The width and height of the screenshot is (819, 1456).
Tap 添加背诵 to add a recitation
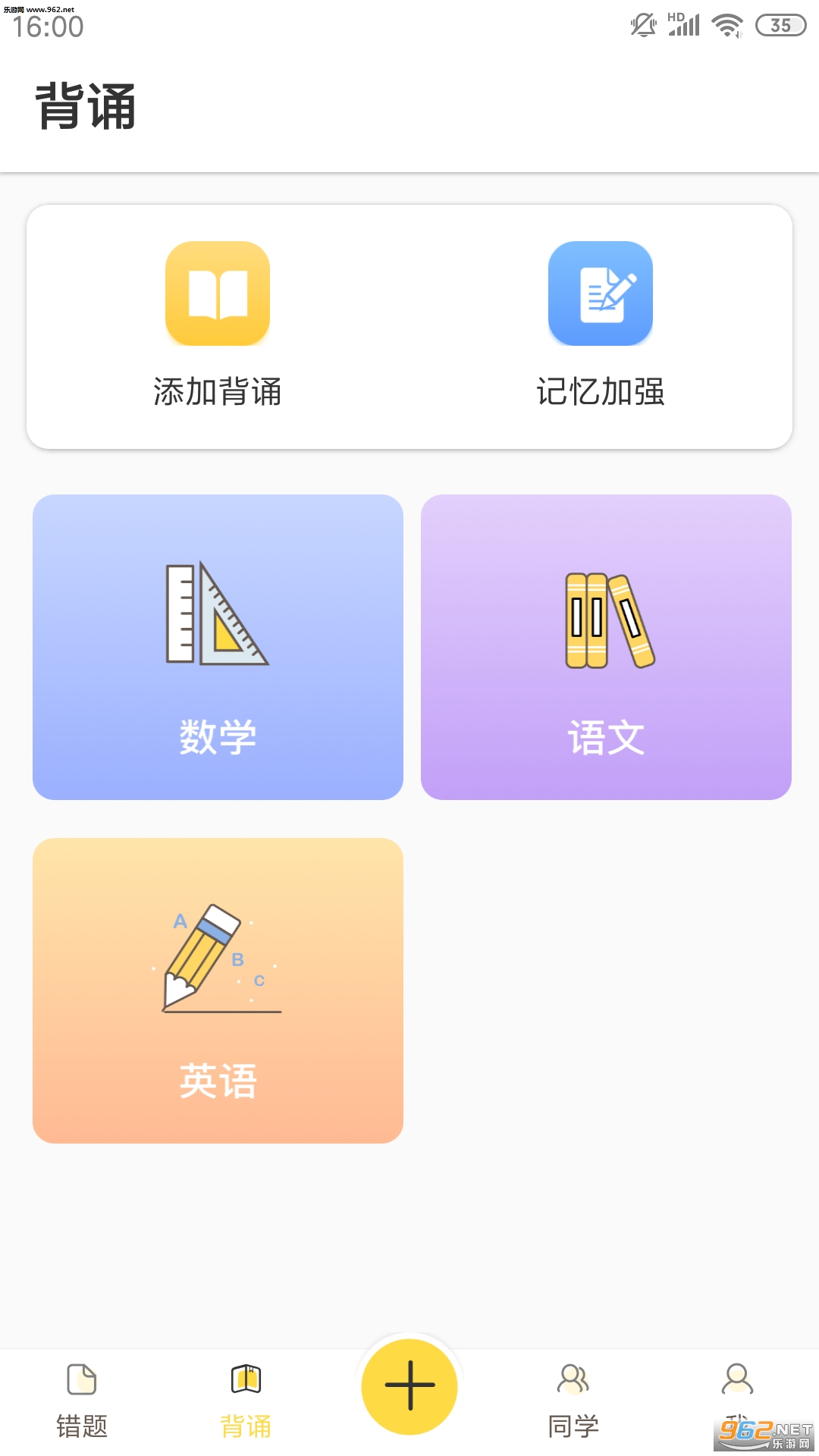(x=218, y=325)
